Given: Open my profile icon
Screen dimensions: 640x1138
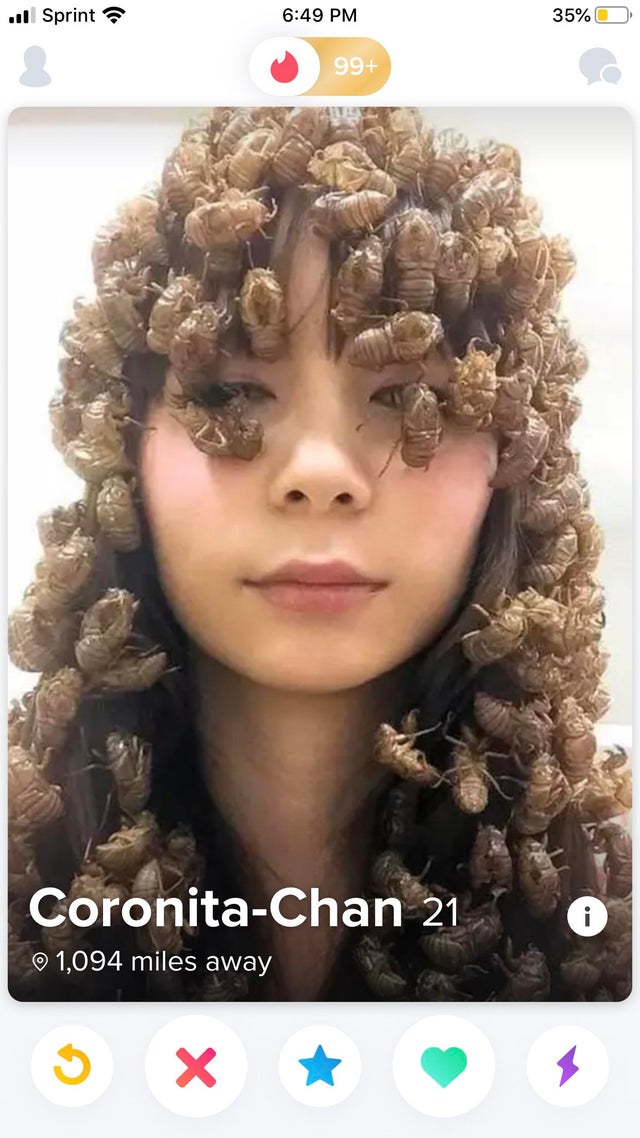Looking at the screenshot, I should point(35,67).
